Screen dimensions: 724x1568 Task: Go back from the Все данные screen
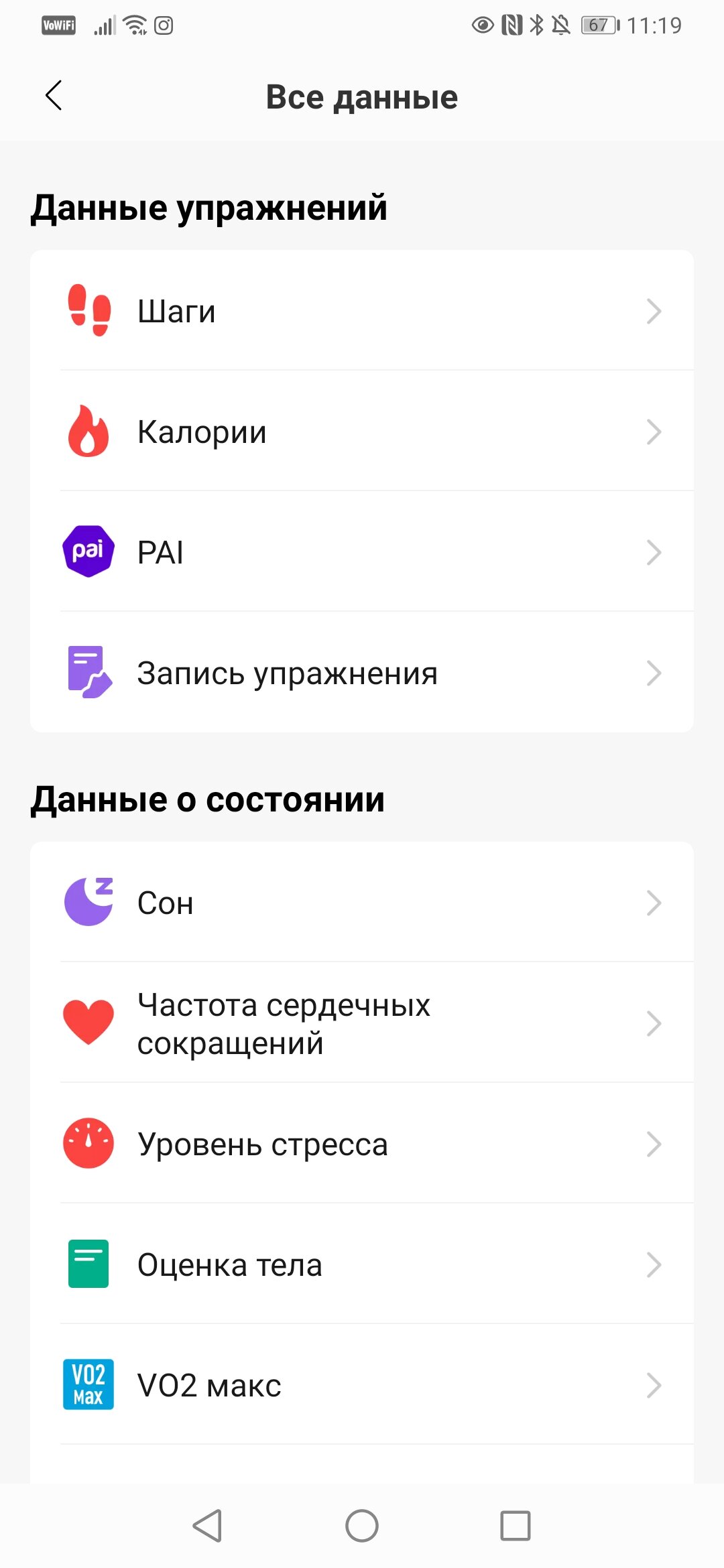point(54,96)
